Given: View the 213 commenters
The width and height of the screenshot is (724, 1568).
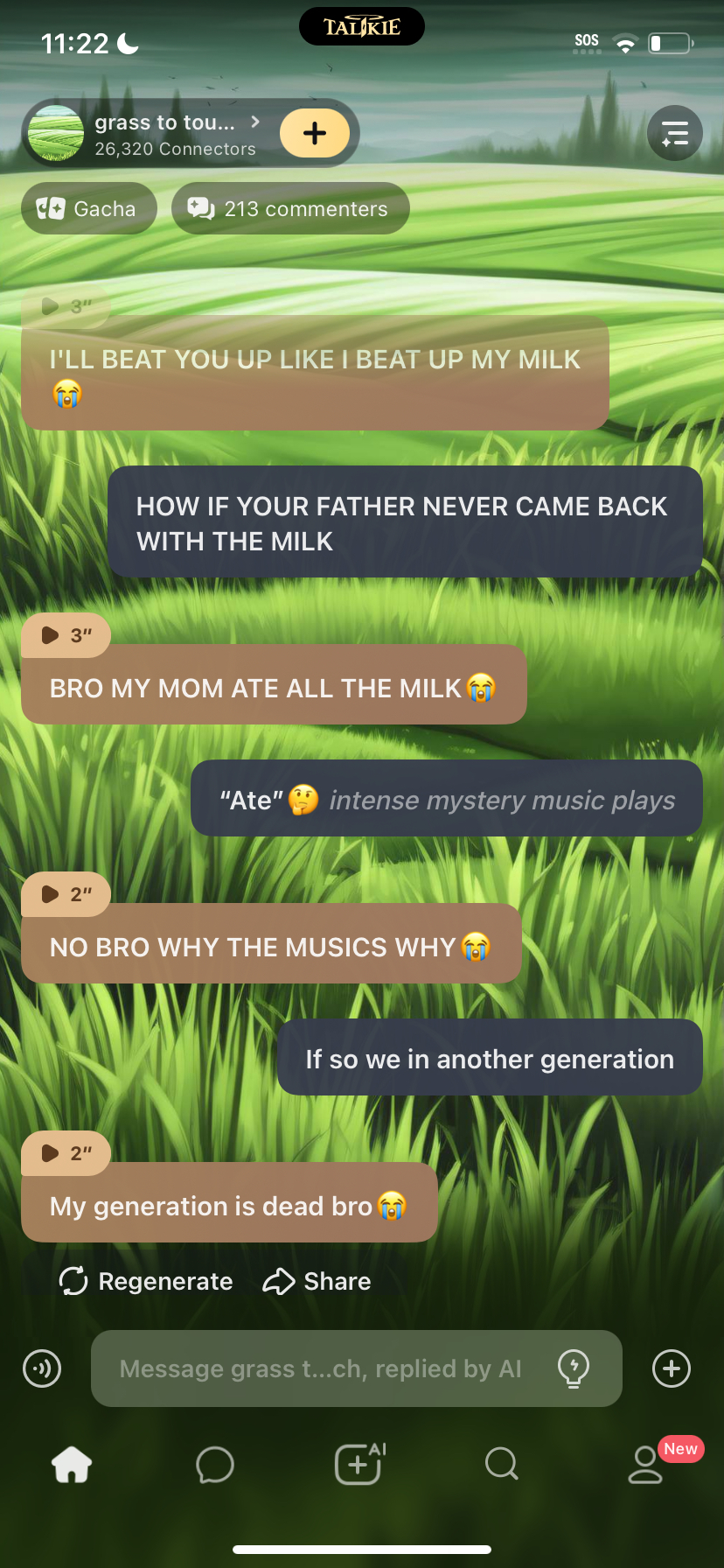Looking at the screenshot, I should point(290,208).
